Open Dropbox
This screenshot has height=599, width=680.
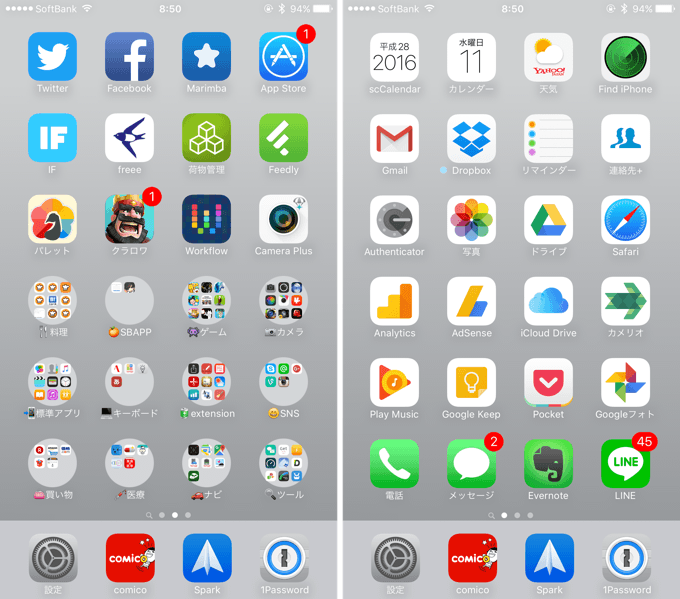click(471, 138)
